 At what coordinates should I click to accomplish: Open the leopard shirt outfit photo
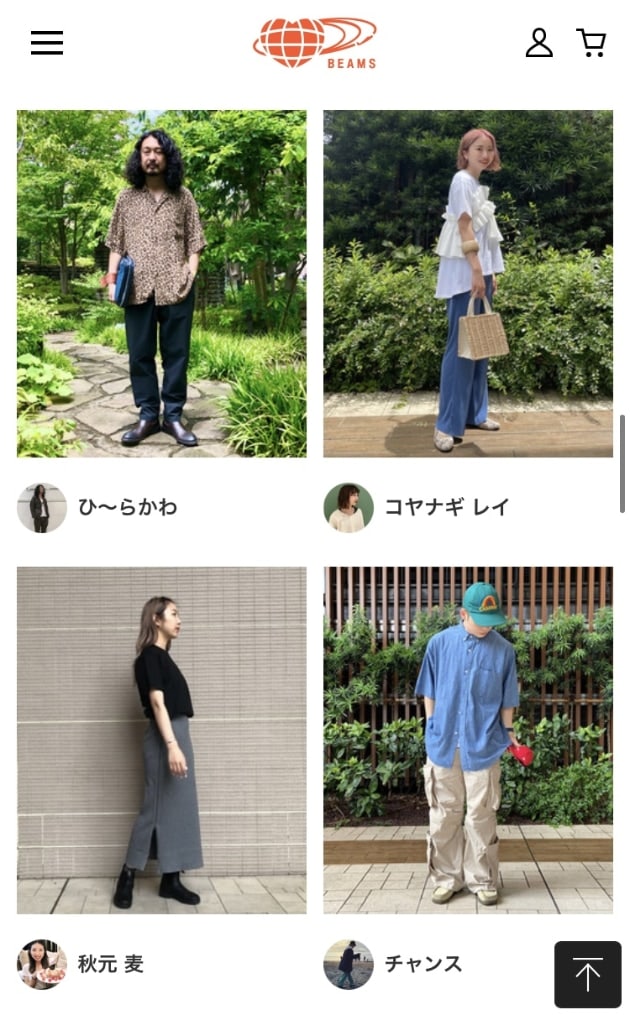162,283
